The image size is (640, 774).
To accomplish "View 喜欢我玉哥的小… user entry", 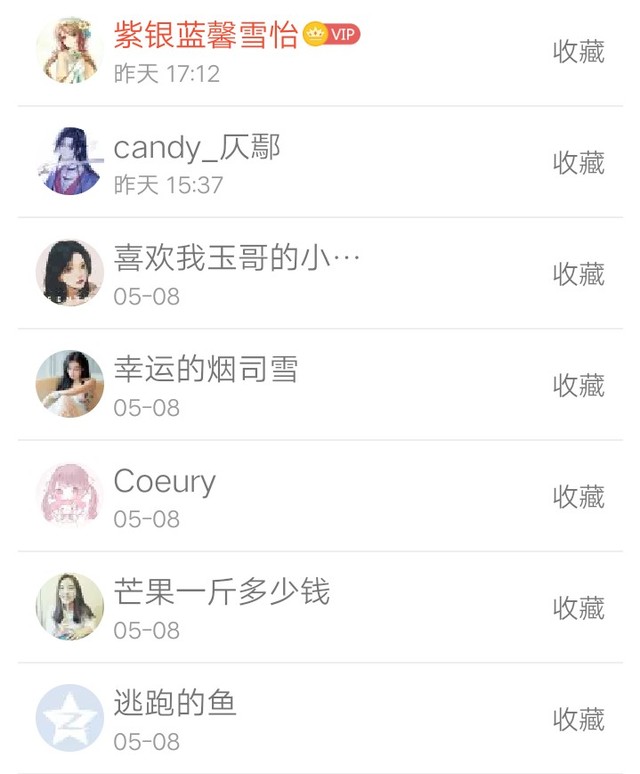I will [236, 260].
